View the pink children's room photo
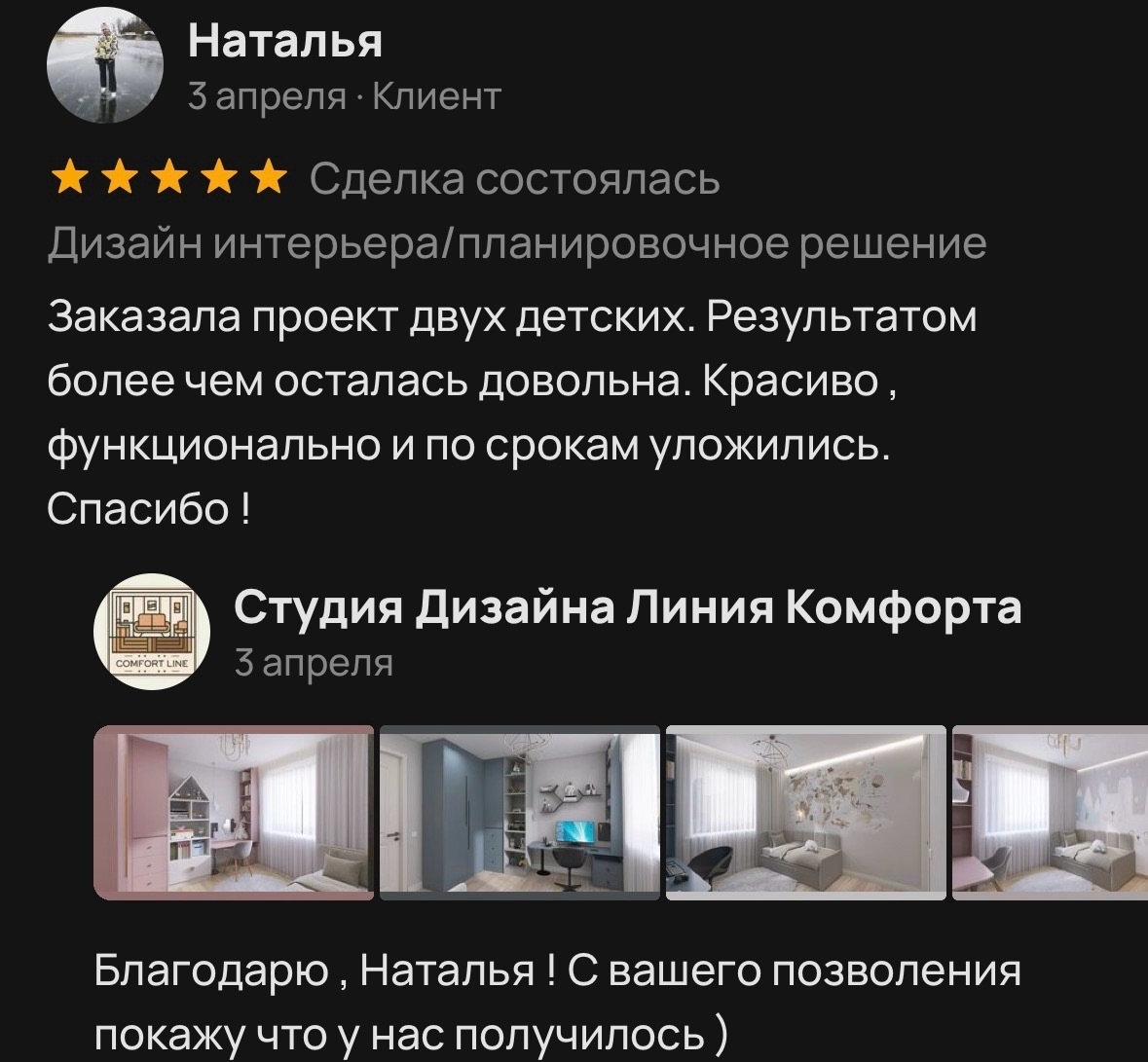1148x1062 pixels. [x=234, y=812]
